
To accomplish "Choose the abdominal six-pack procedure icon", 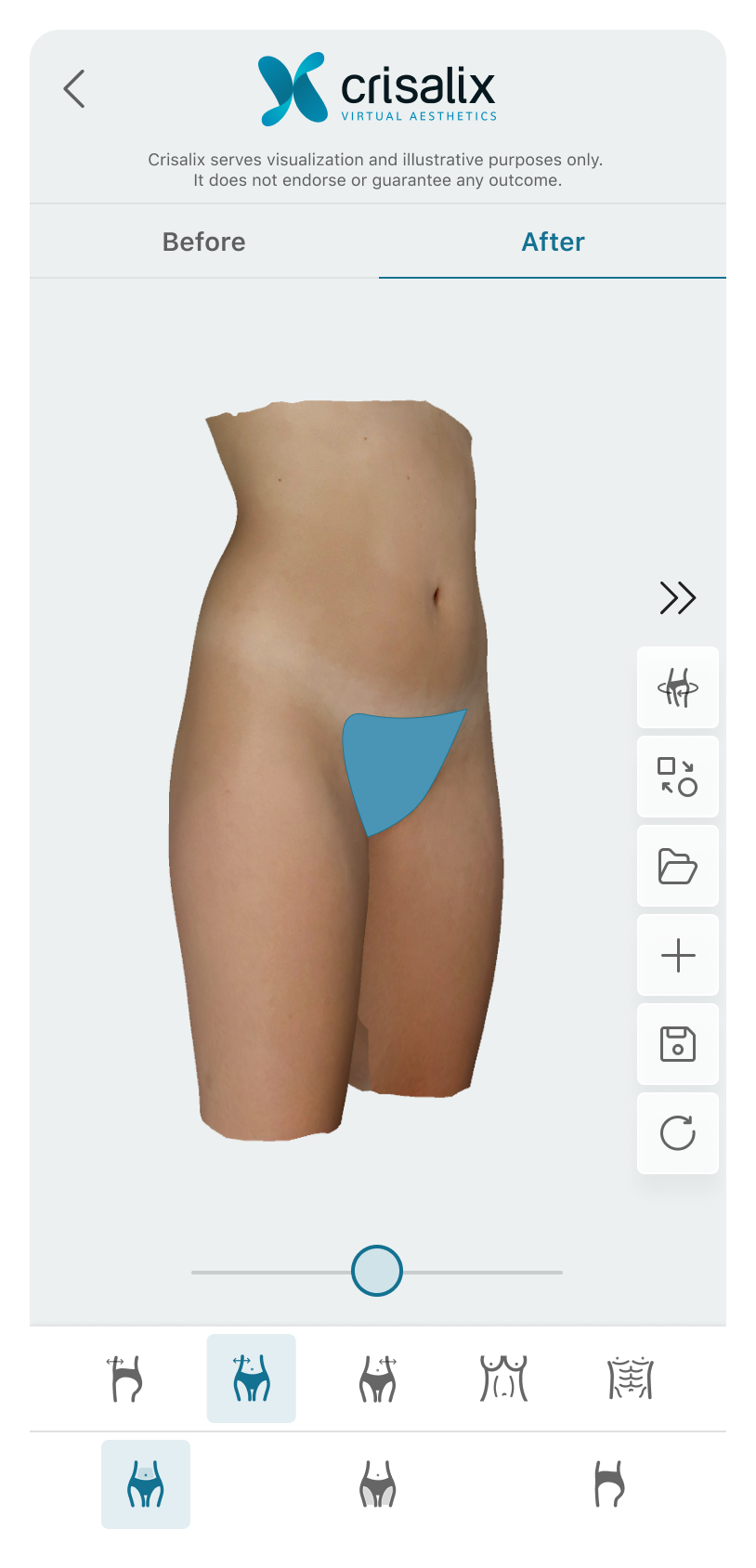I will [x=631, y=1379].
